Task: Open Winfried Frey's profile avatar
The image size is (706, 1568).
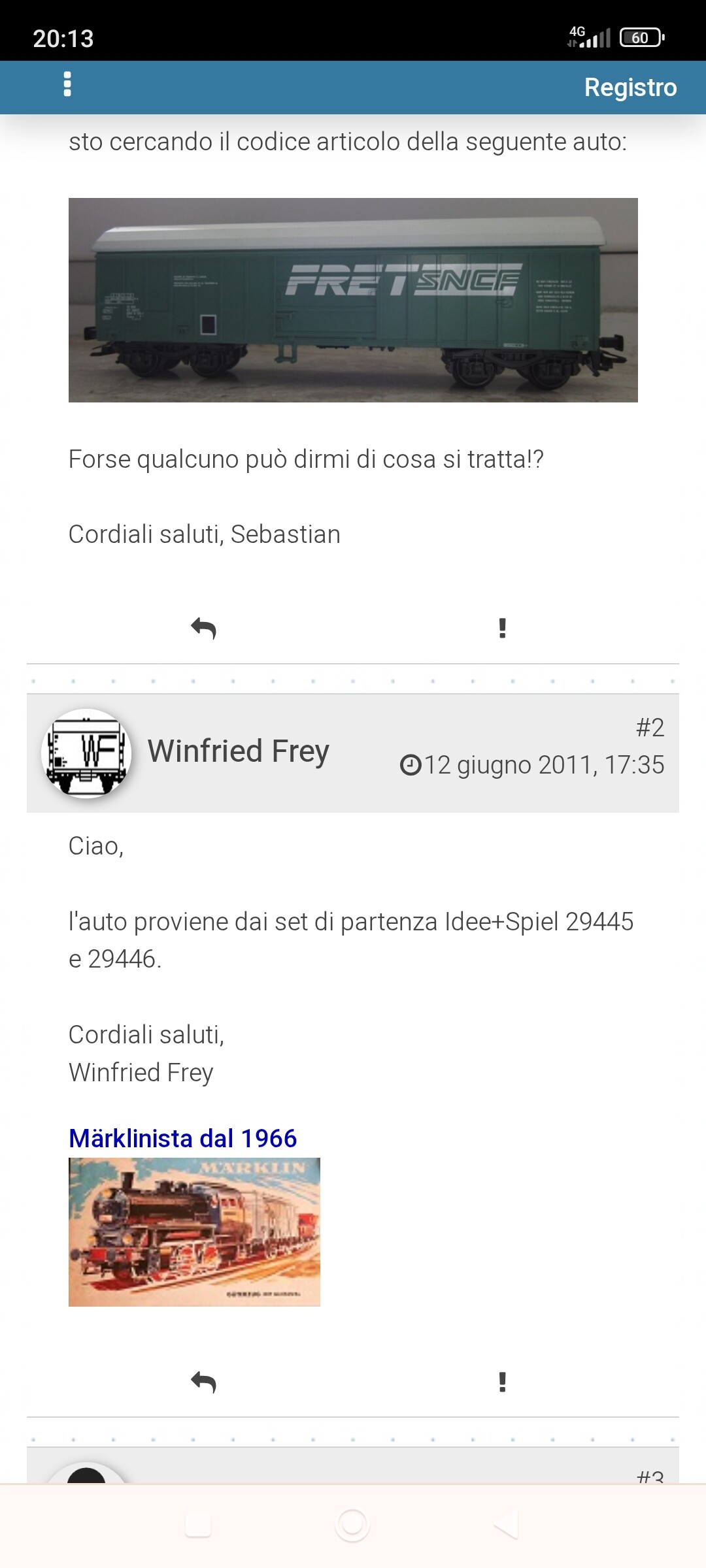Action: click(x=86, y=753)
